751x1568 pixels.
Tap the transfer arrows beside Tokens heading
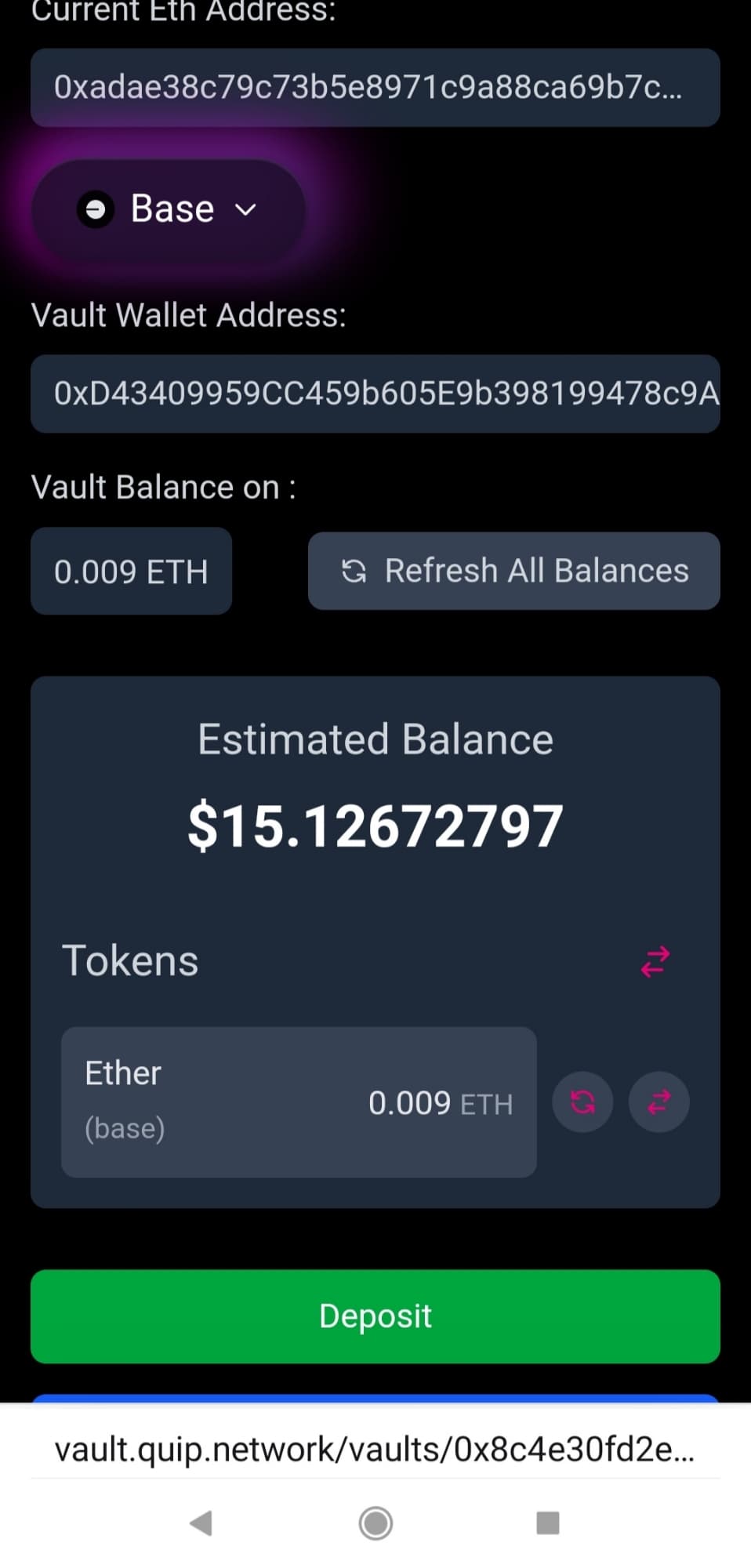(655, 961)
